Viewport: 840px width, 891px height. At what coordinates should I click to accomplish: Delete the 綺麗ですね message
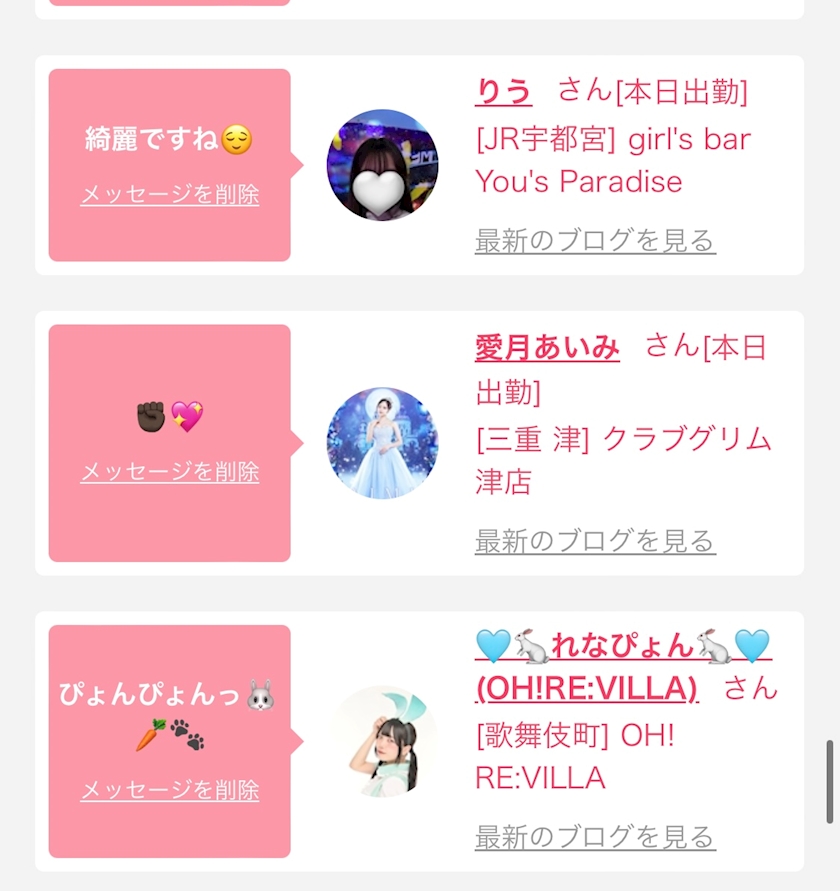click(x=170, y=195)
